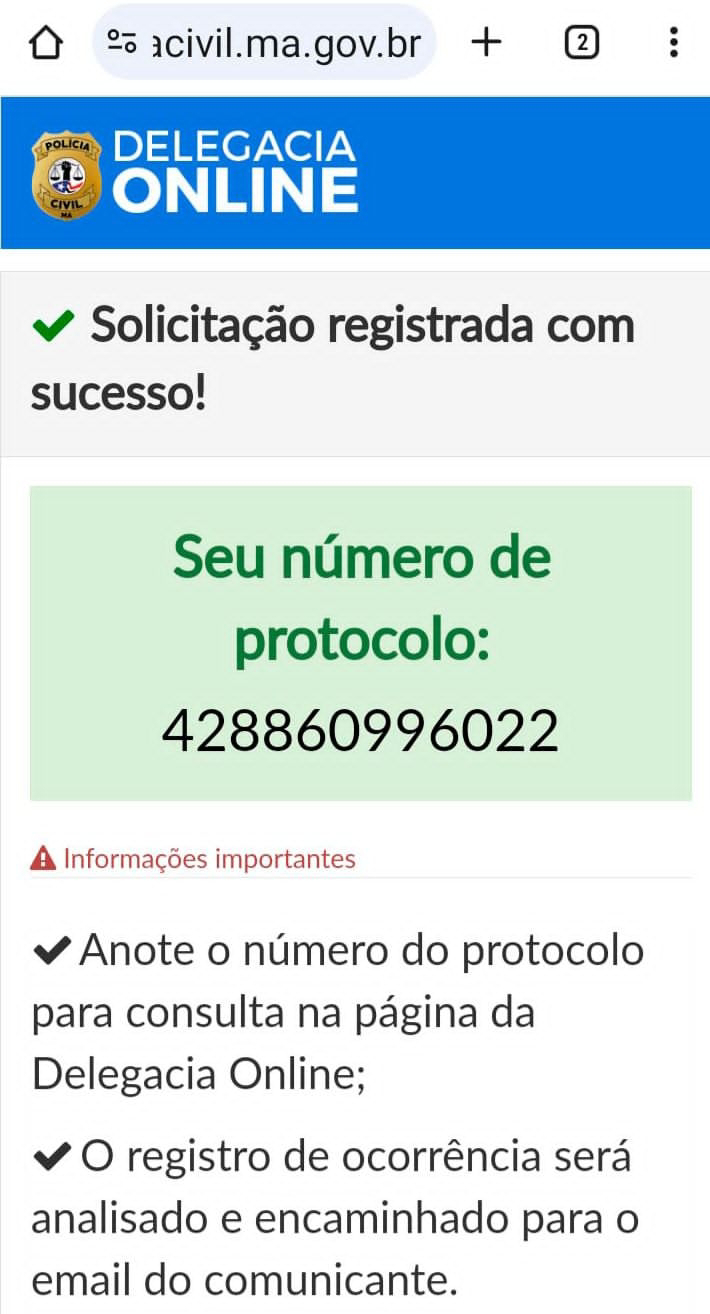Open the browser overflow menu

coord(673,43)
